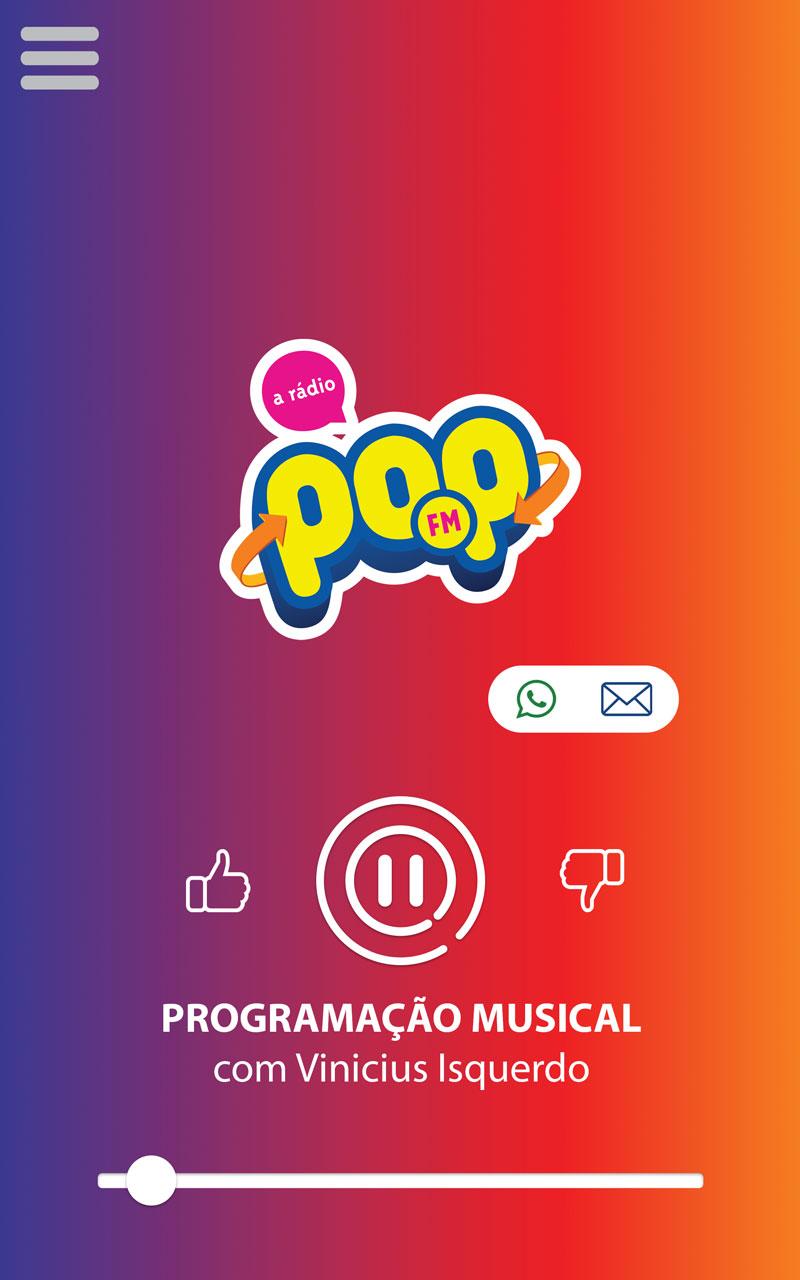Screen dimensions: 800x1280
Task: Pause the radio stream
Action: point(402,880)
